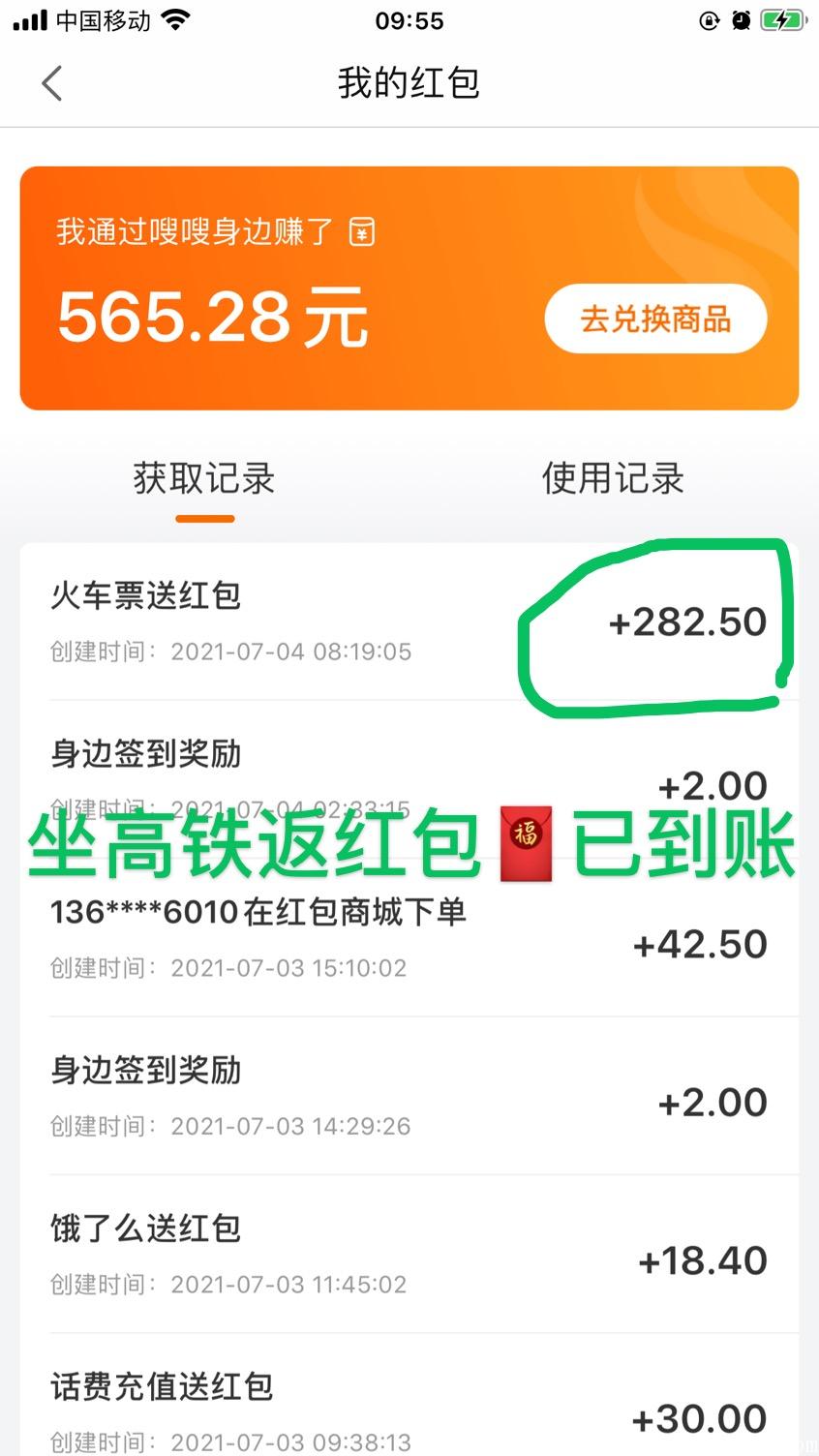The width and height of the screenshot is (819, 1456).
Task: Tap the 565.28 元 balance amount
Action: point(212,318)
